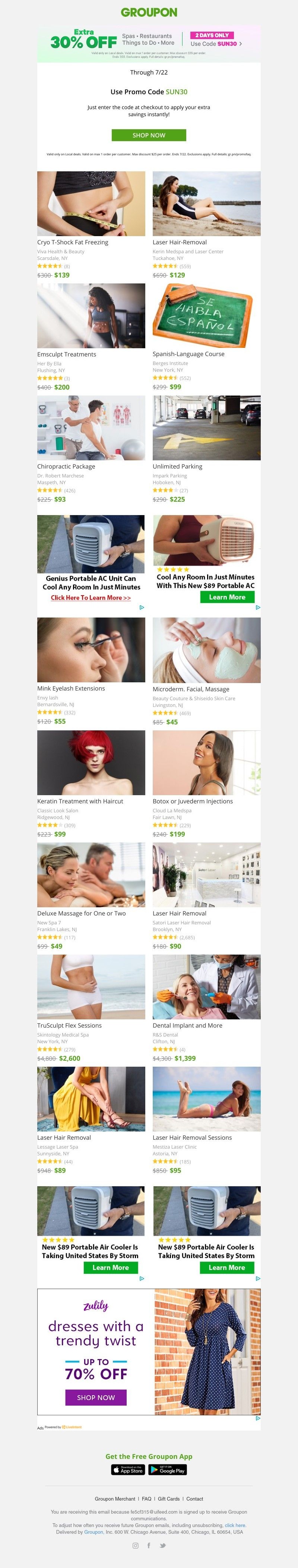Image resolution: width=298 pixels, height=1568 pixels.
Task: View the Microderm, Facial, Massage deal
Action: (x=206, y=650)
